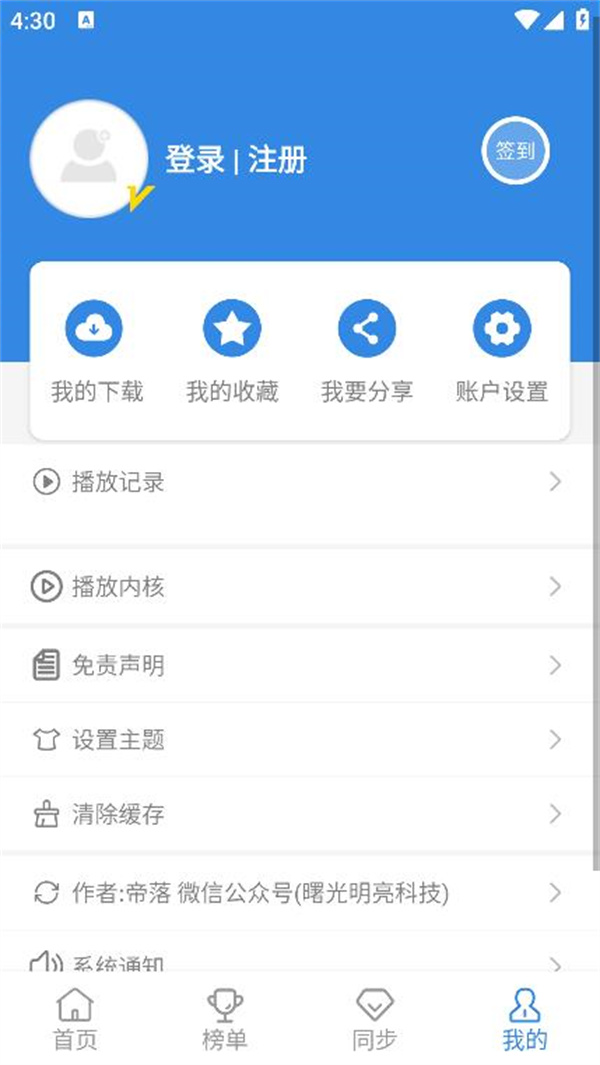Select the 我的 tab
The height and width of the screenshot is (1065, 600).
click(525, 1020)
